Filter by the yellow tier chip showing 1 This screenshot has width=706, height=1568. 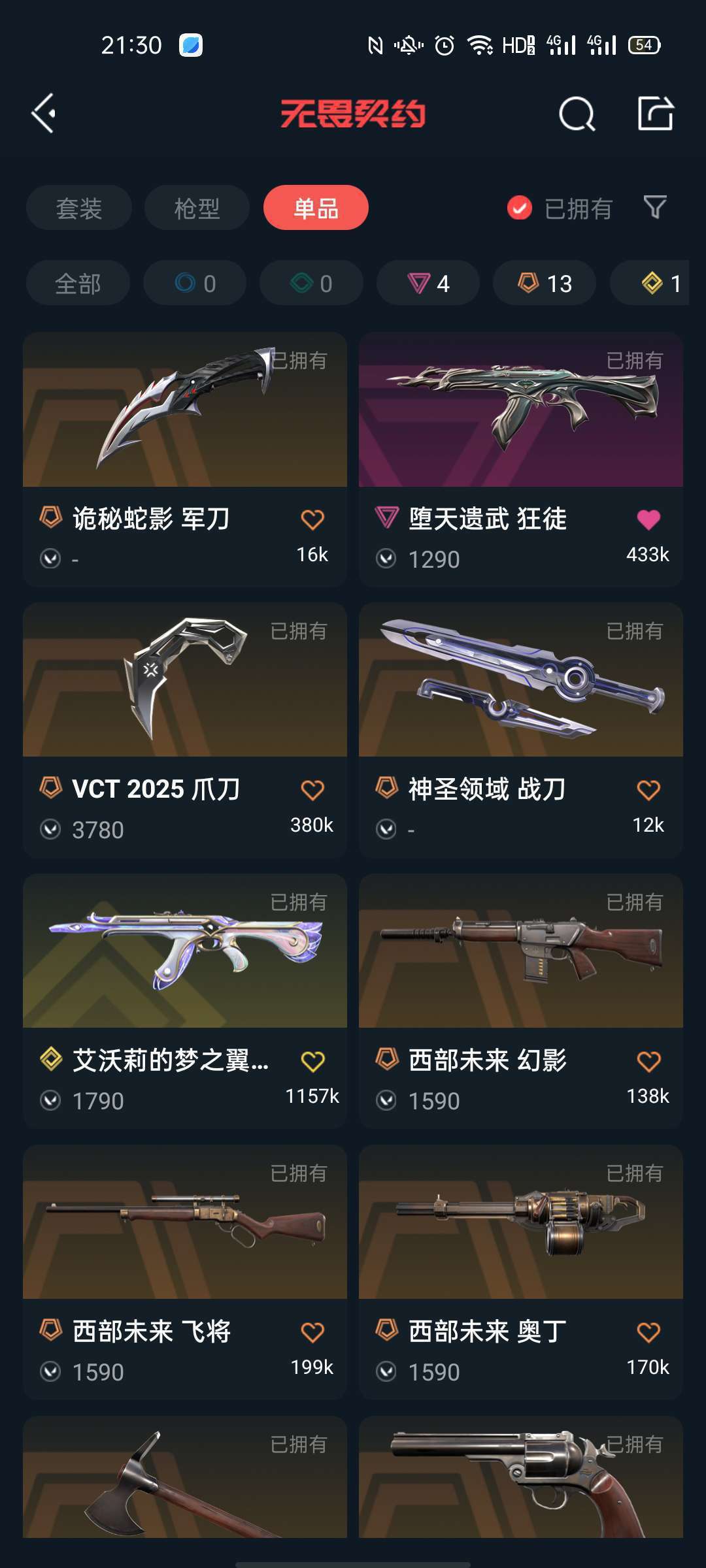pyautogui.click(x=650, y=283)
